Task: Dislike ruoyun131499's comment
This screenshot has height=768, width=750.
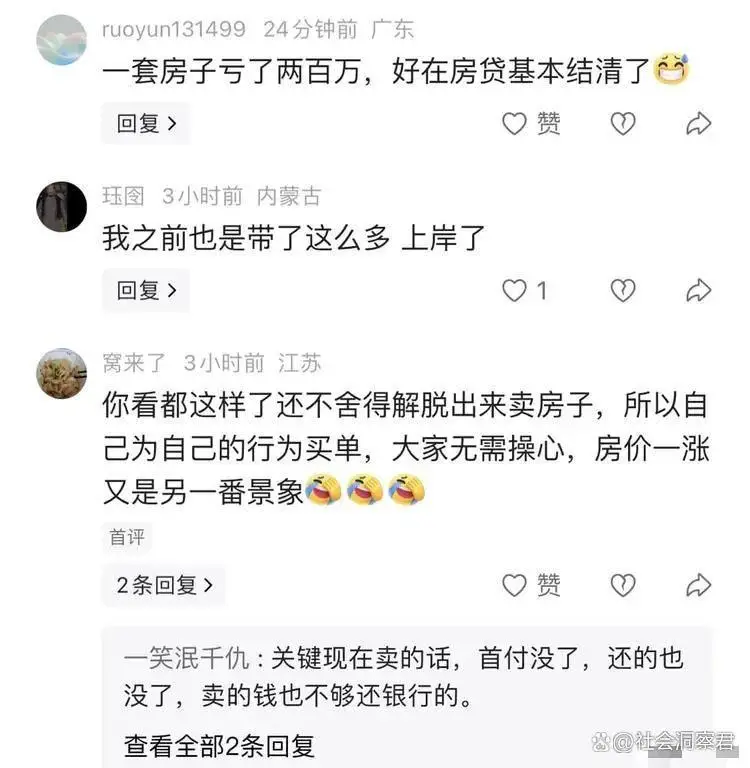Action: pyautogui.click(x=623, y=124)
